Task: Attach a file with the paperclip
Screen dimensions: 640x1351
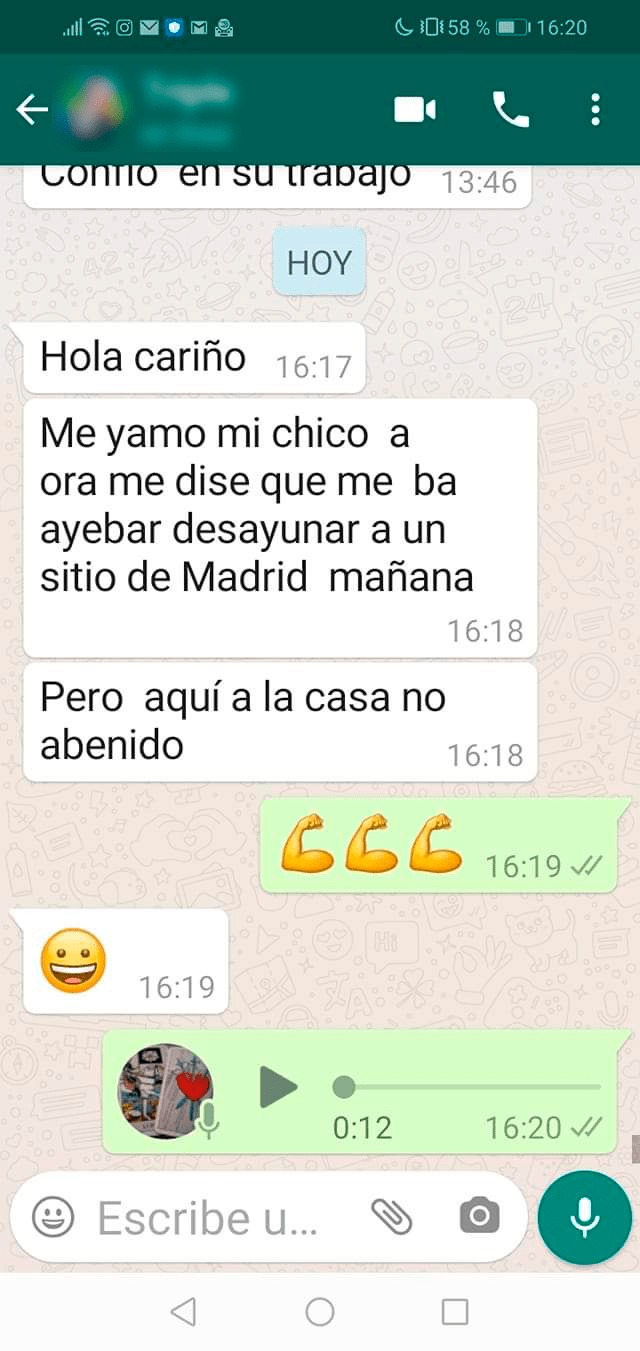Action: click(x=391, y=1217)
